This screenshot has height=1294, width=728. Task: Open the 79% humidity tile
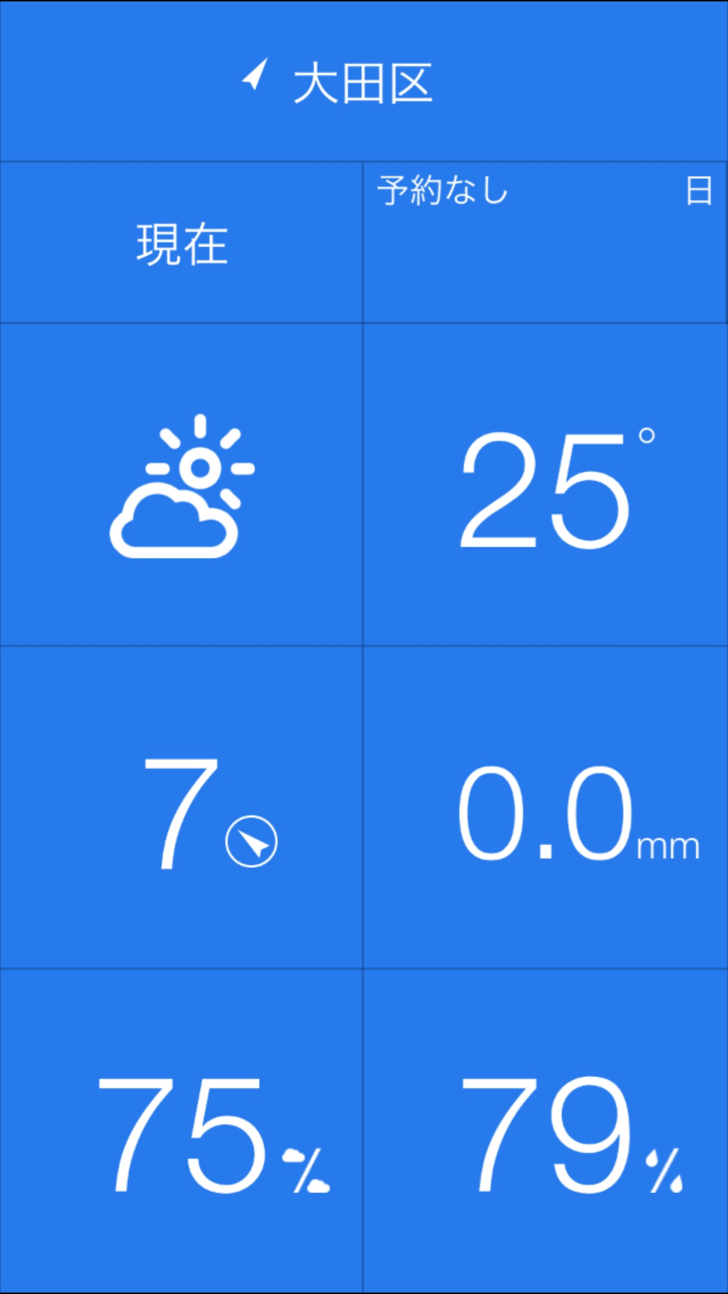[x=545, y=1131]
